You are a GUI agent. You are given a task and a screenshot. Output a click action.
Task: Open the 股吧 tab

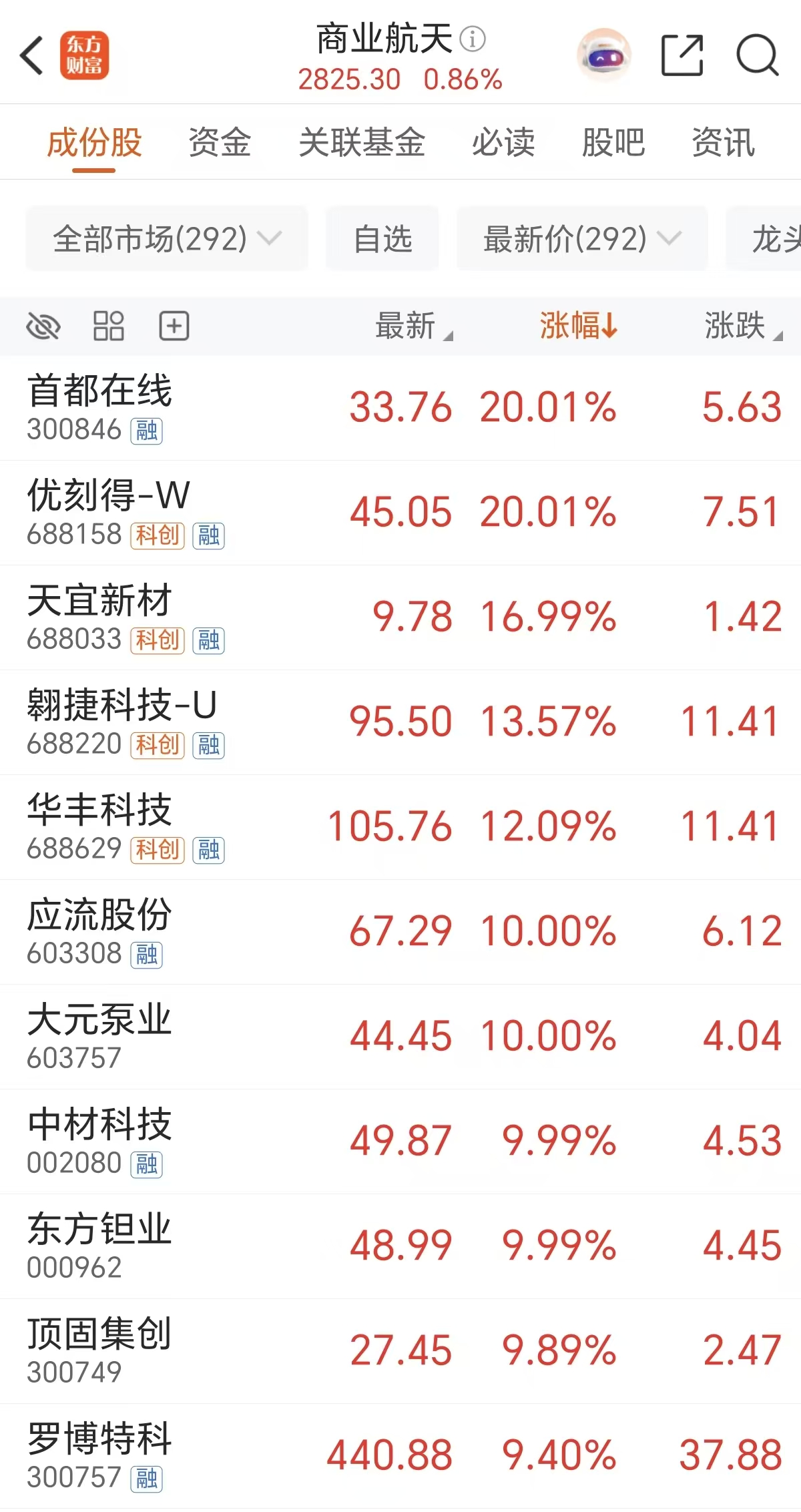(x=613, y=142)
